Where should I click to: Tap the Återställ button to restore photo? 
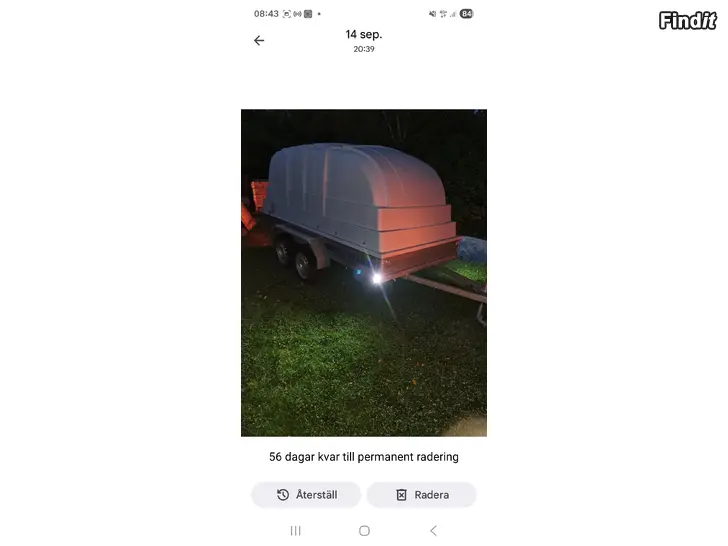[x=306, y=495]
